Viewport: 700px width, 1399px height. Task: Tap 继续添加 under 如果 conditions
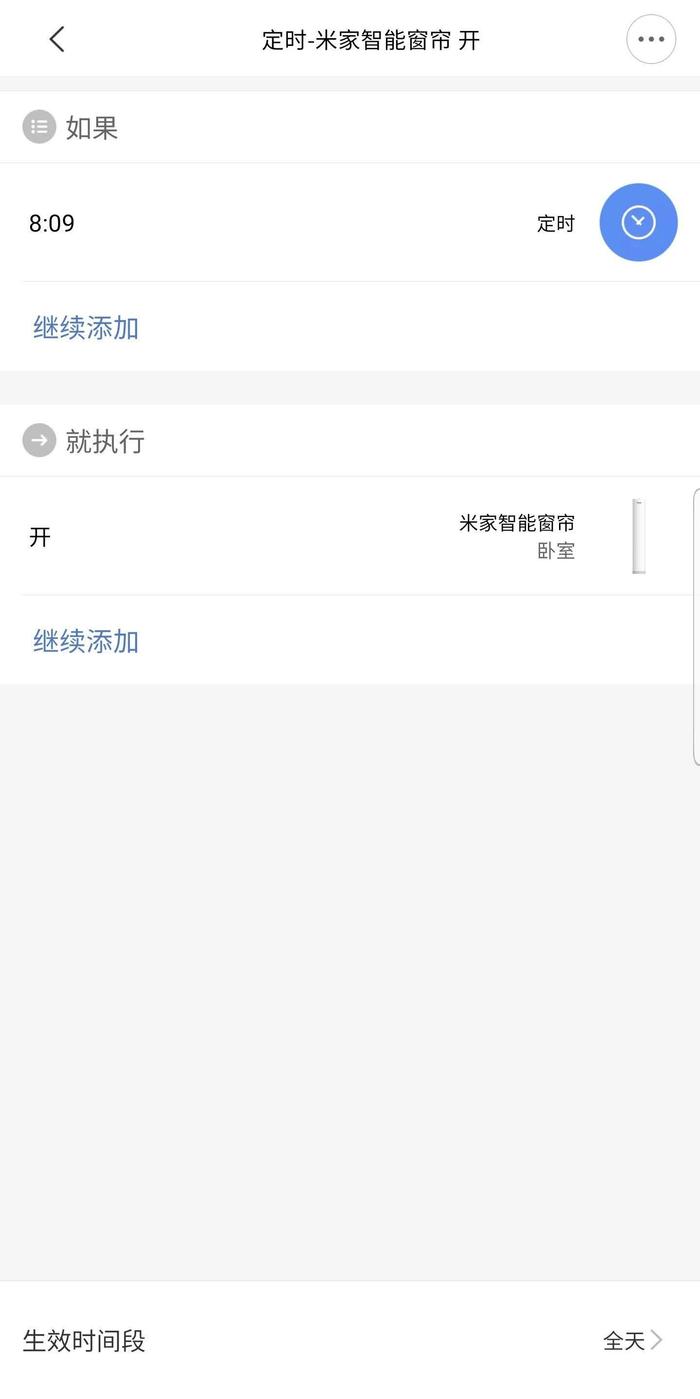point(86,328)
